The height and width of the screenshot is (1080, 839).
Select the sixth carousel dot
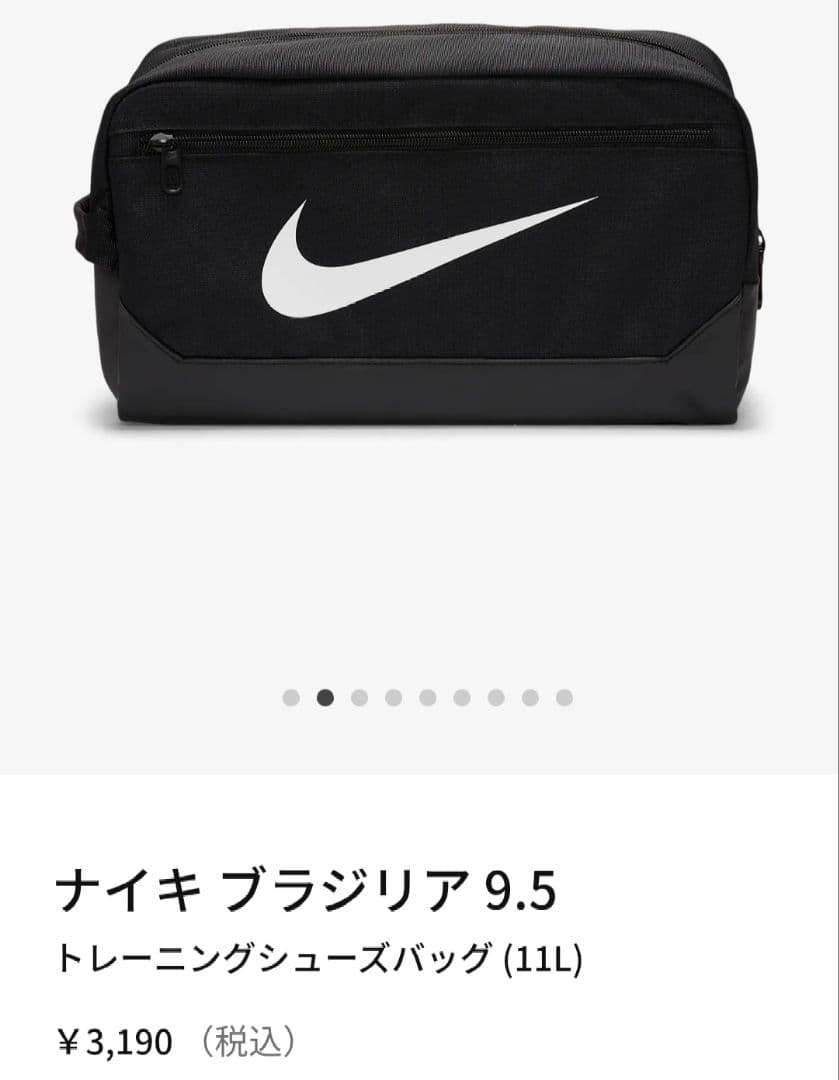click(x=461, y=694)
